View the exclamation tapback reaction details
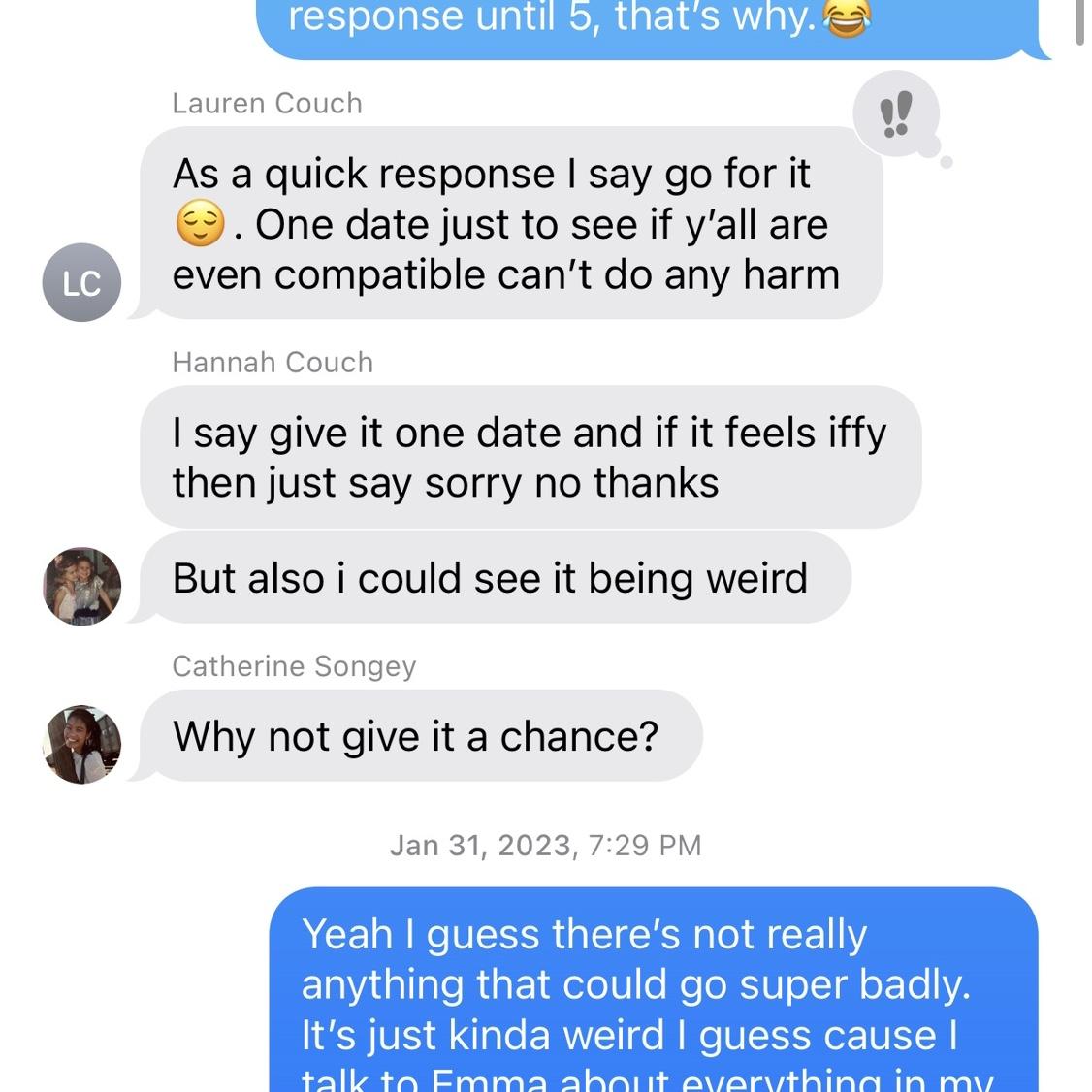This screenshot has width=1092, height=1092. (x=895, y=113)
